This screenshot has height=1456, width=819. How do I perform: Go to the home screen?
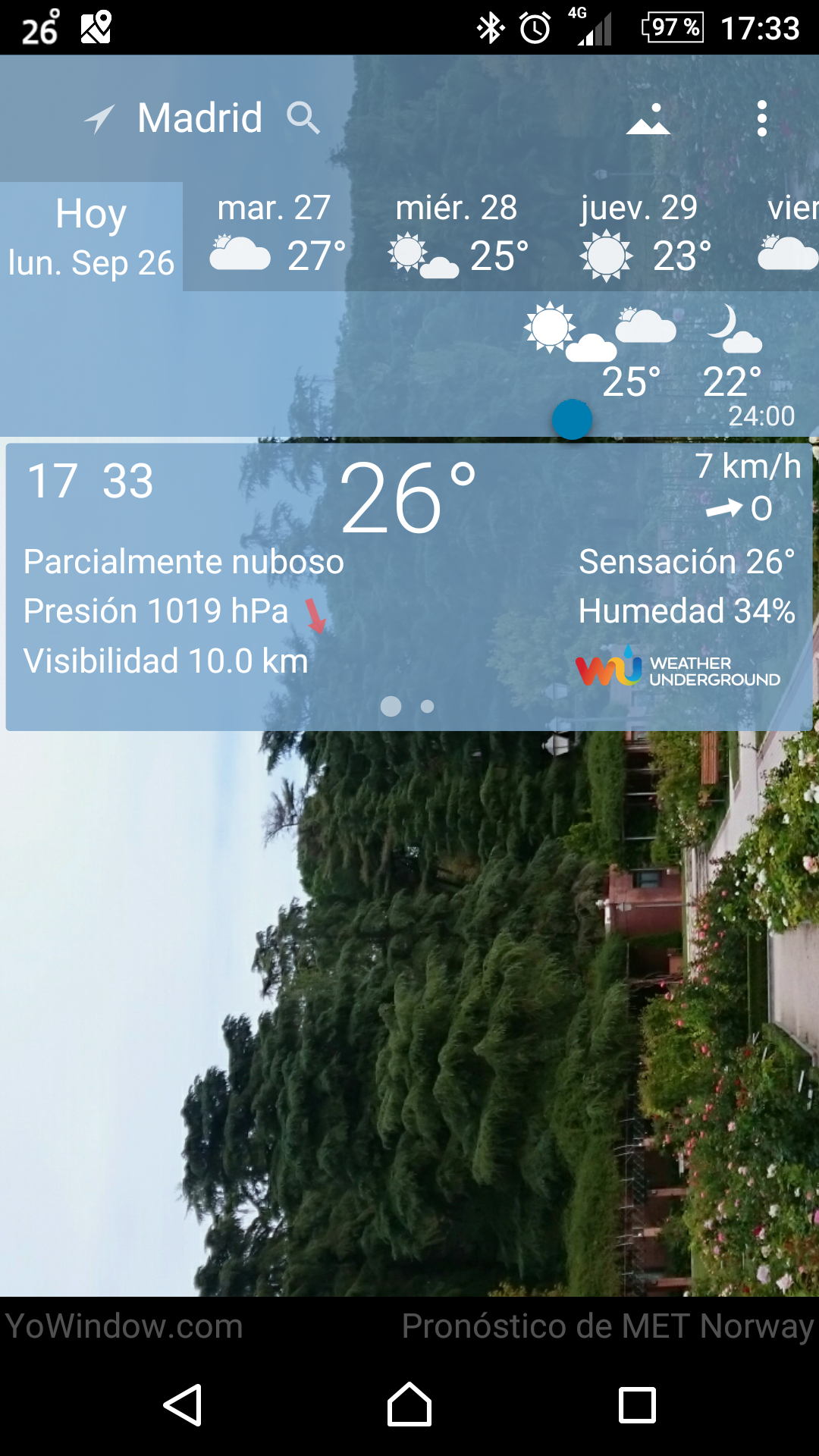409,1405
